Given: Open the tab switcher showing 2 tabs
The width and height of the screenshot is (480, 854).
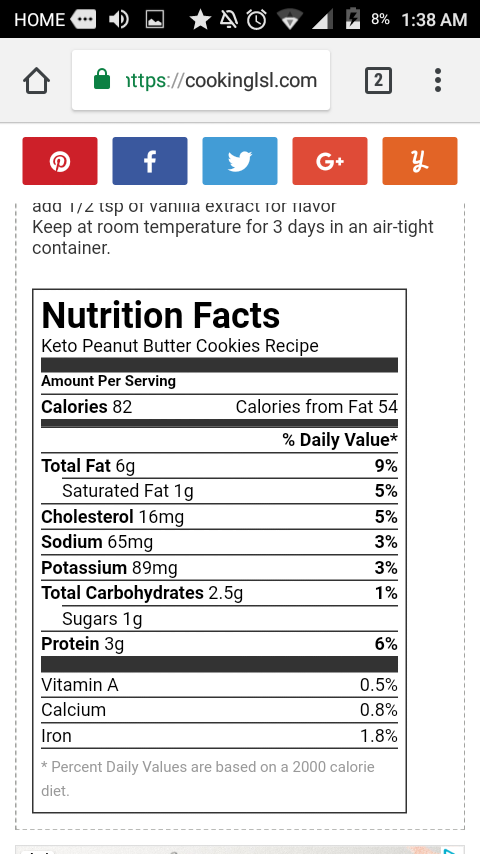Looking at the screenshot, I should coord(378,81).
